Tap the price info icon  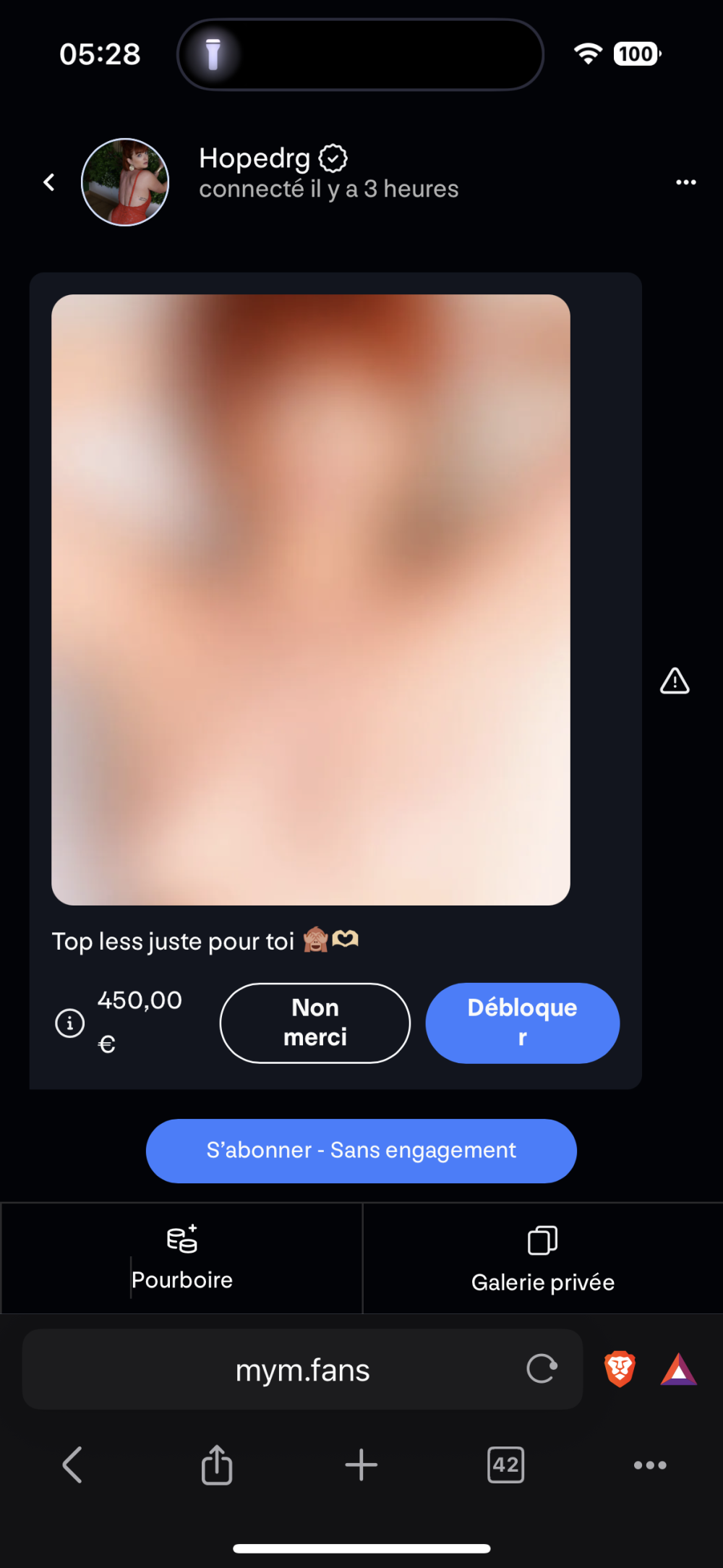(x=70, y=1023)
